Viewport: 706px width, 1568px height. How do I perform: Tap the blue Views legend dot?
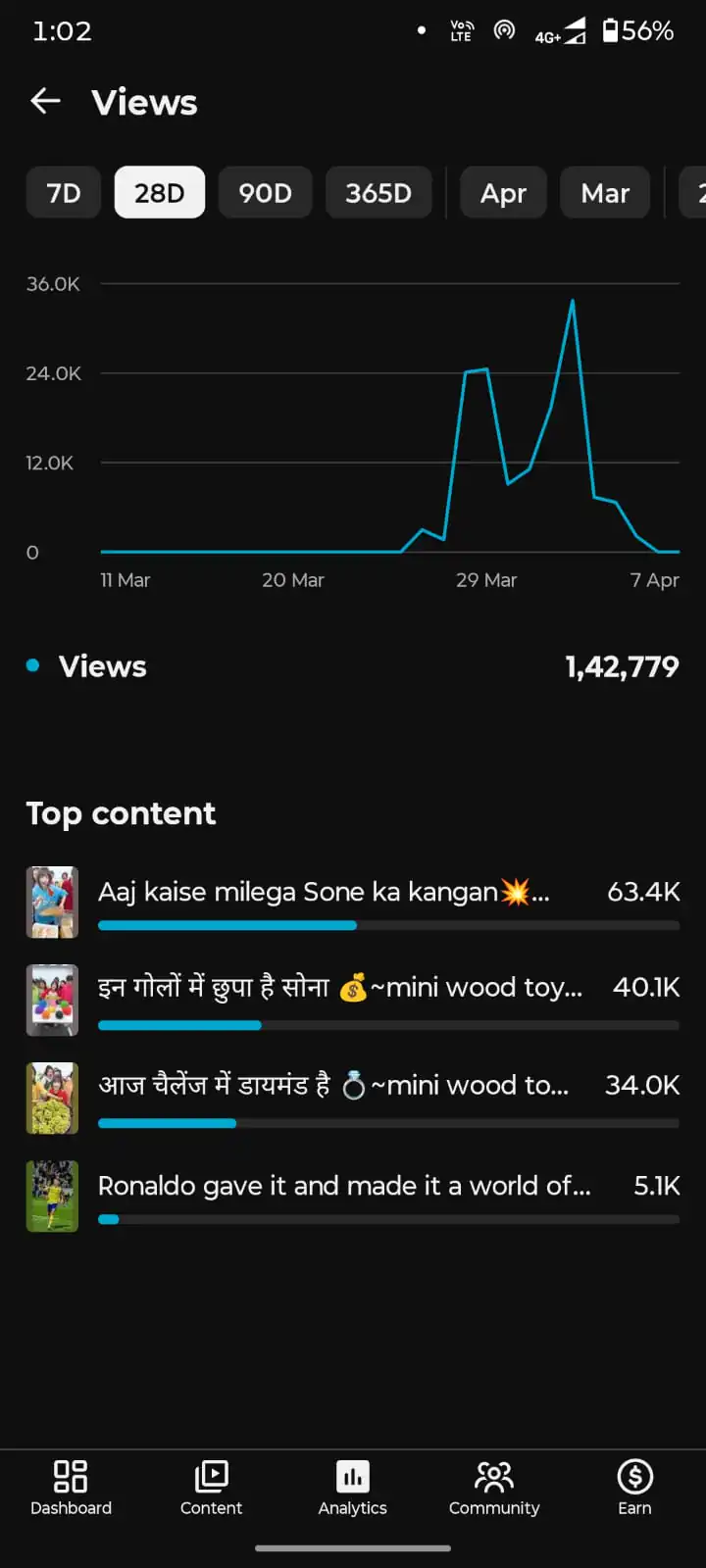(32, 665)
